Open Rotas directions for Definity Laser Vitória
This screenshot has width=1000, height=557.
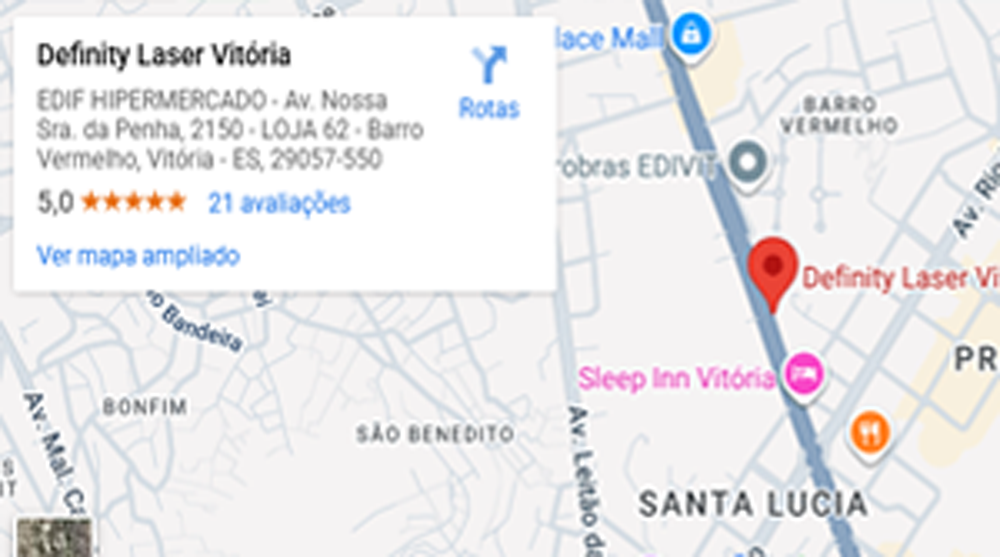pos(489,82)
